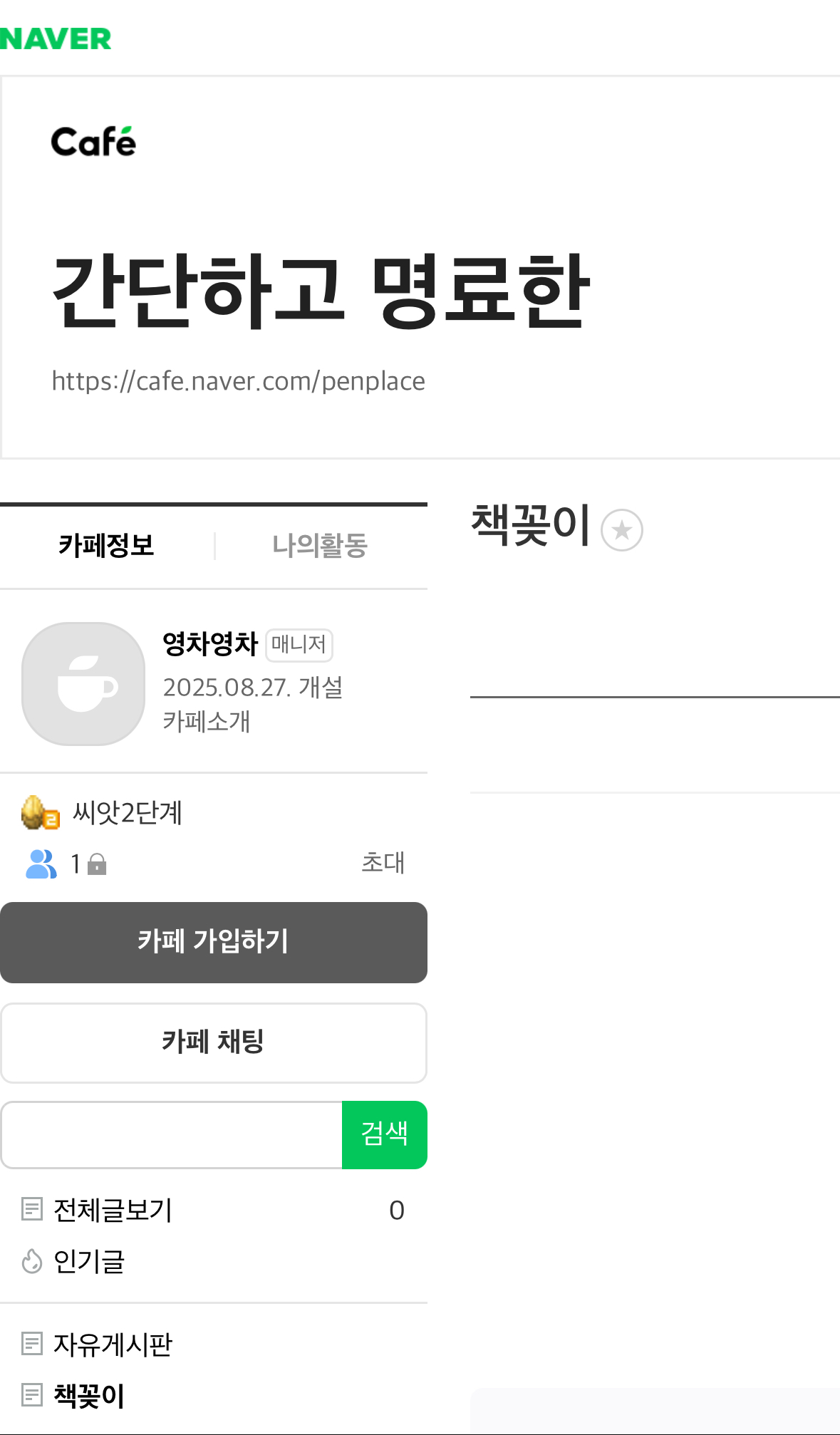Viewport: 840px width, 1435px height.
Task: Open the cafe URL link
Action: (x=238, y=381)
